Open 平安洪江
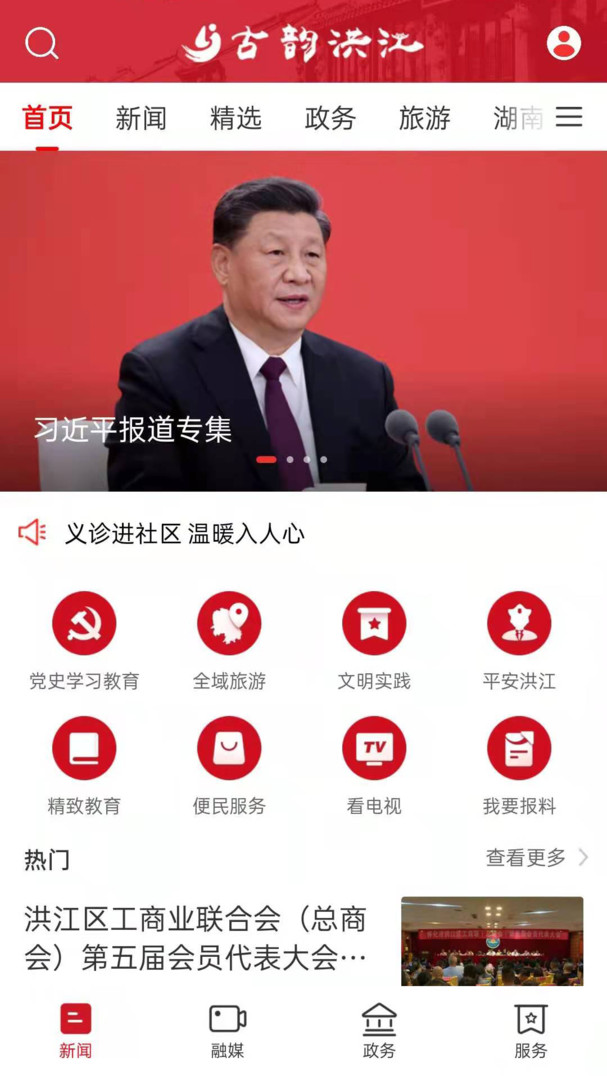The height and width of the screenshot is (1080, 607). (x=519, y=640)
